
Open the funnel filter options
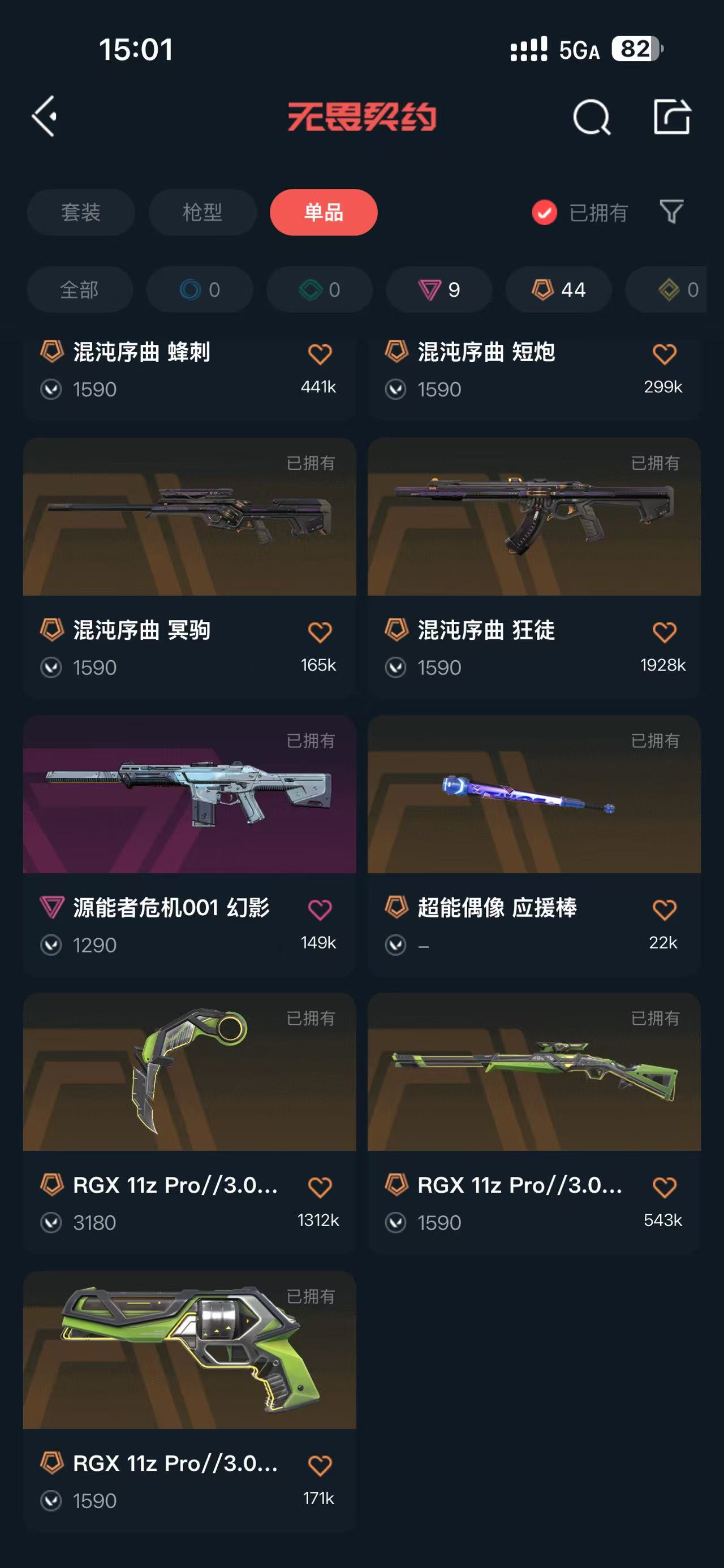point(671,212)
